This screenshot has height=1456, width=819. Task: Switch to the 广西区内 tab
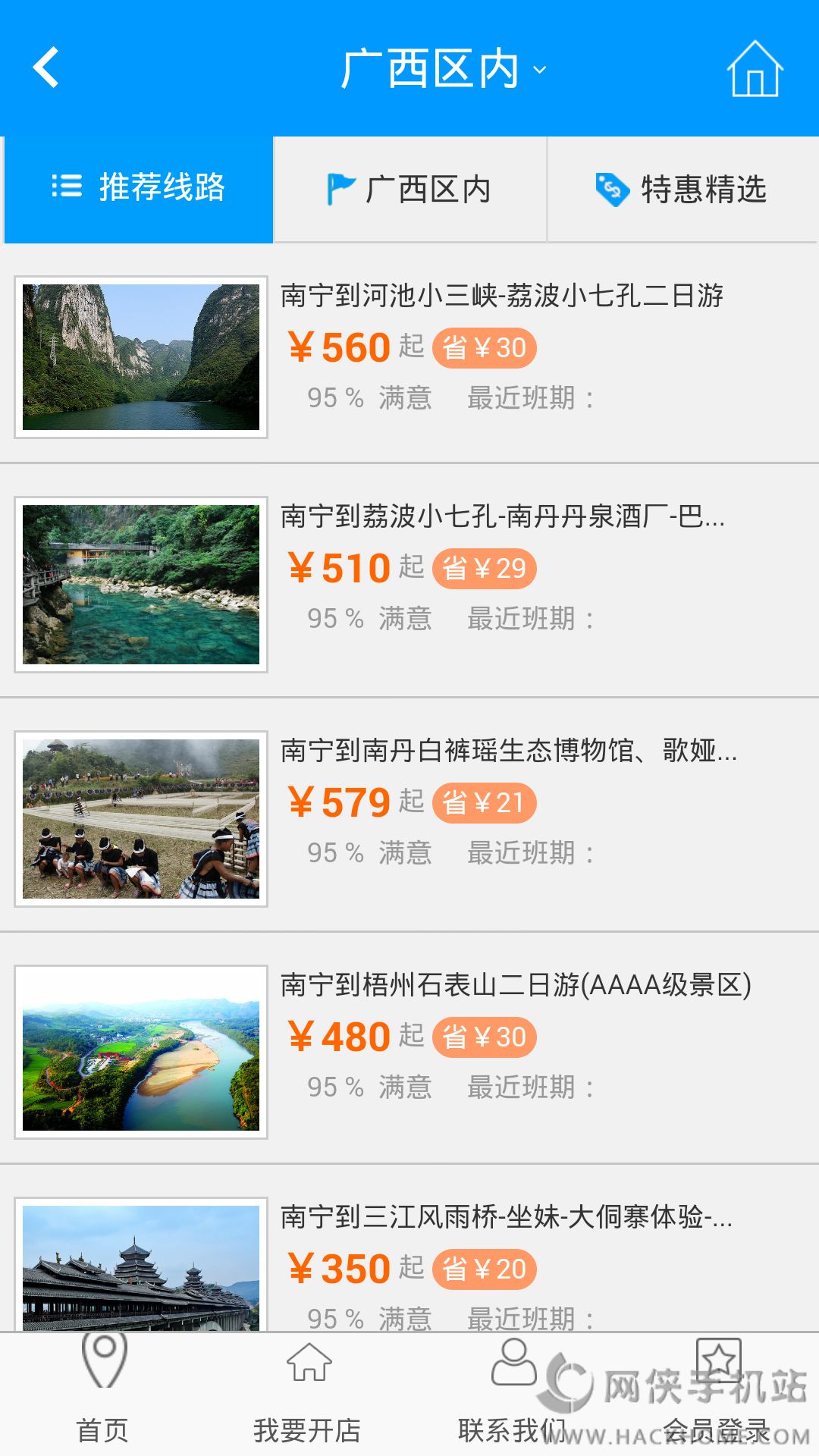409,190
